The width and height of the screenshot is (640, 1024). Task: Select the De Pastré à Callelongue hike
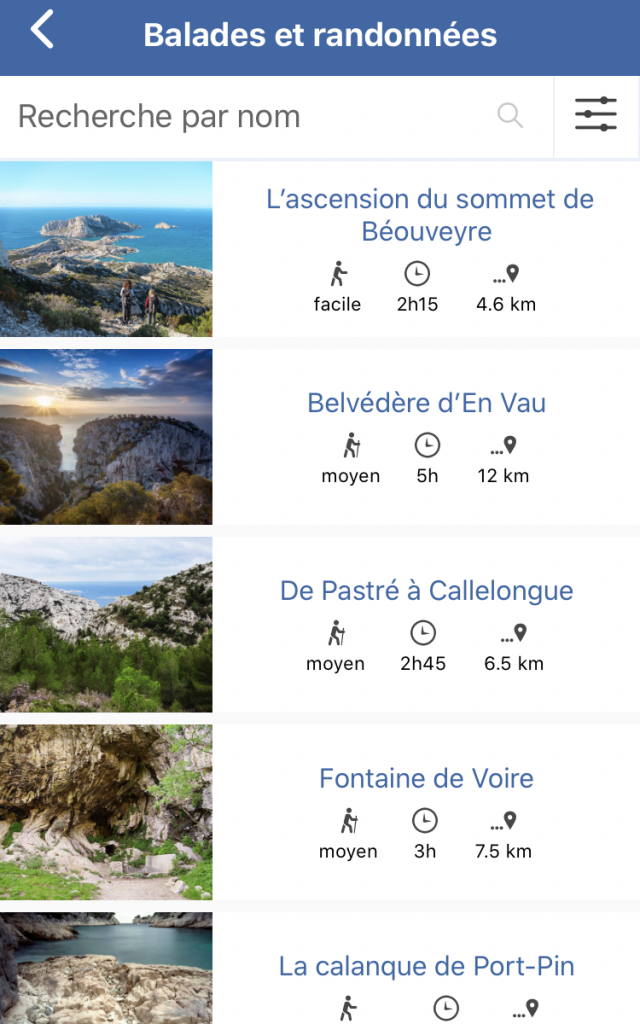[426, 591]
